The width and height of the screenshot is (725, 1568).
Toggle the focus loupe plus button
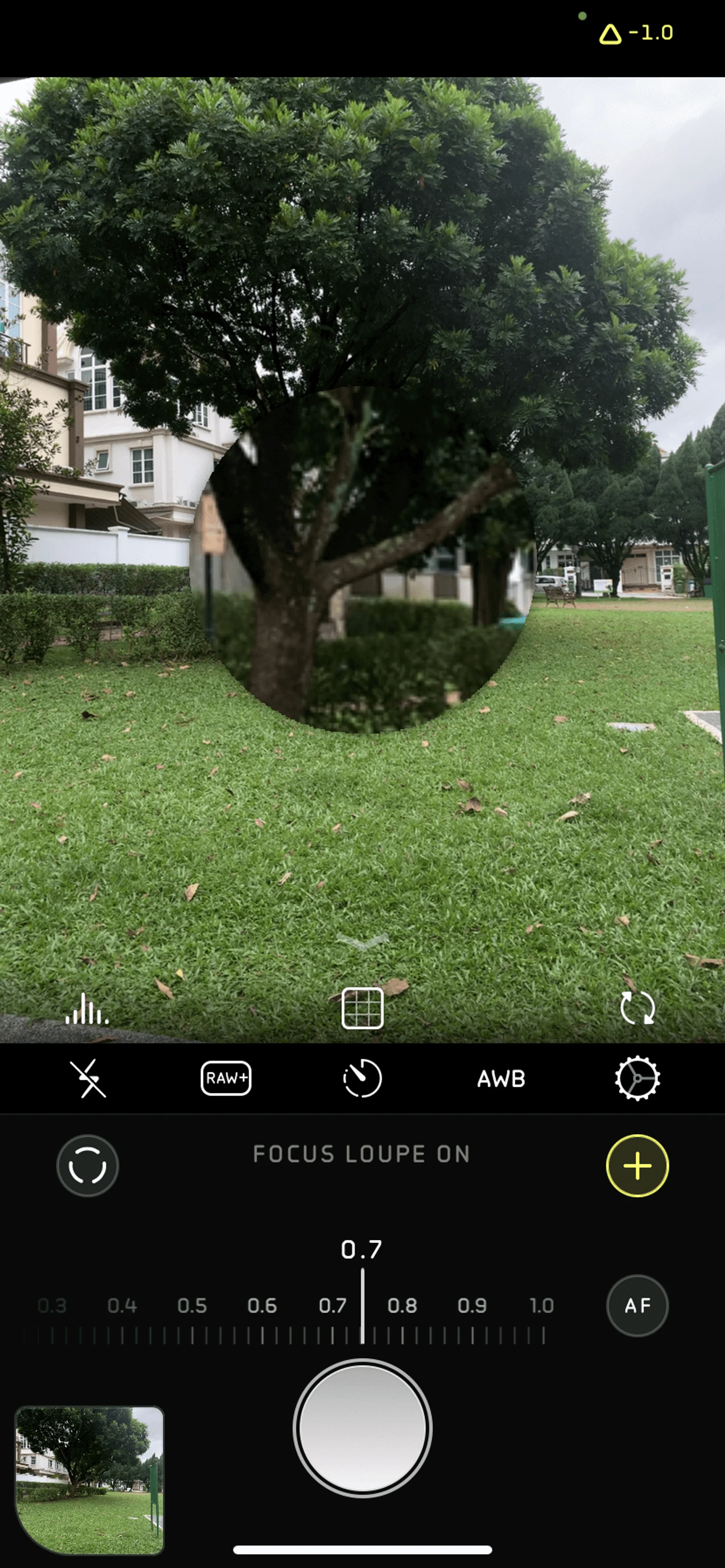pos(637,1166)
